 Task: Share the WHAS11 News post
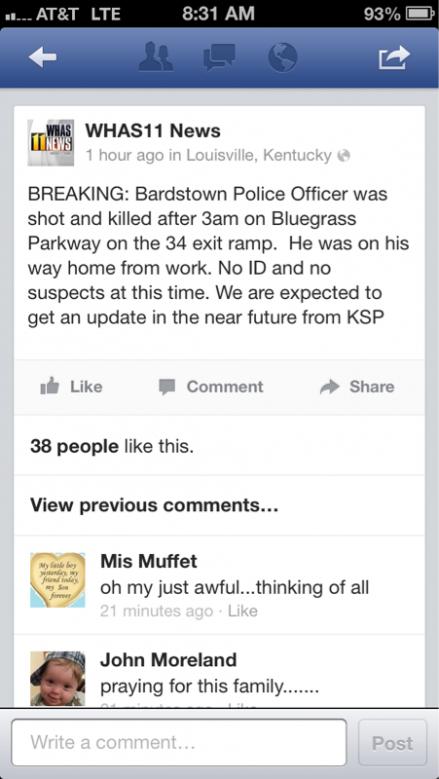click(x=357, y=387)
